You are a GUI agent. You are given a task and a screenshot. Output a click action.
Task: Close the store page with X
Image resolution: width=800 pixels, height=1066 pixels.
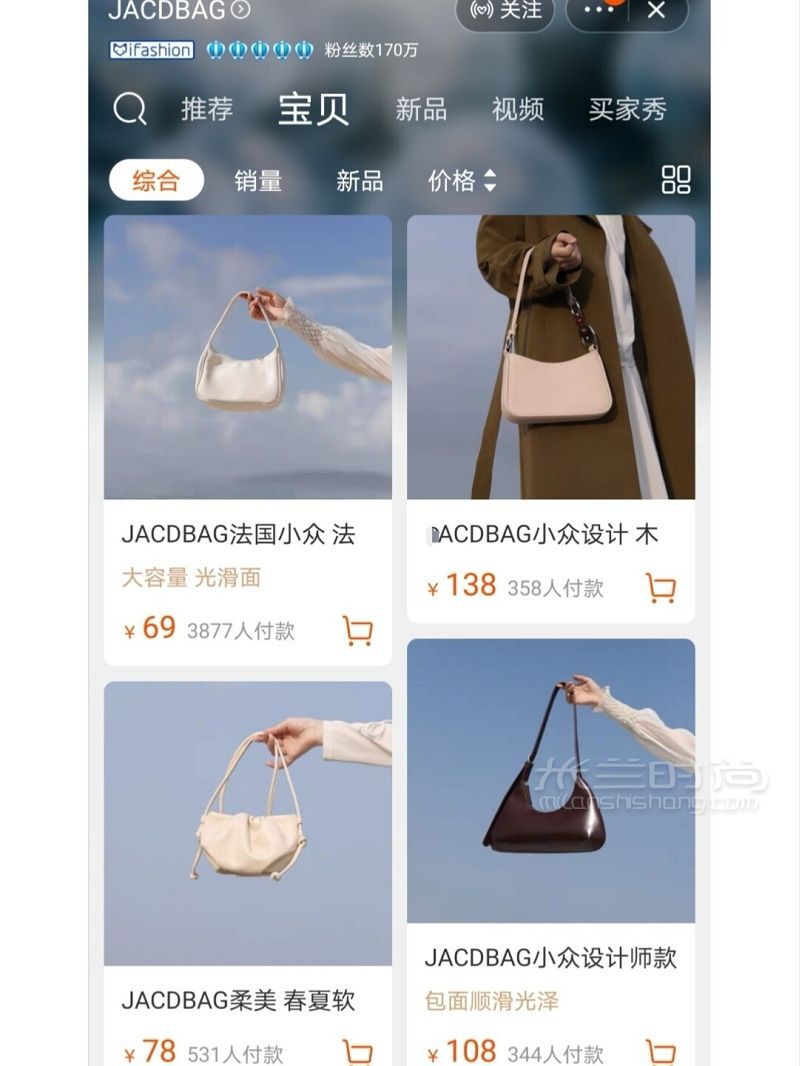coord(656,11)
